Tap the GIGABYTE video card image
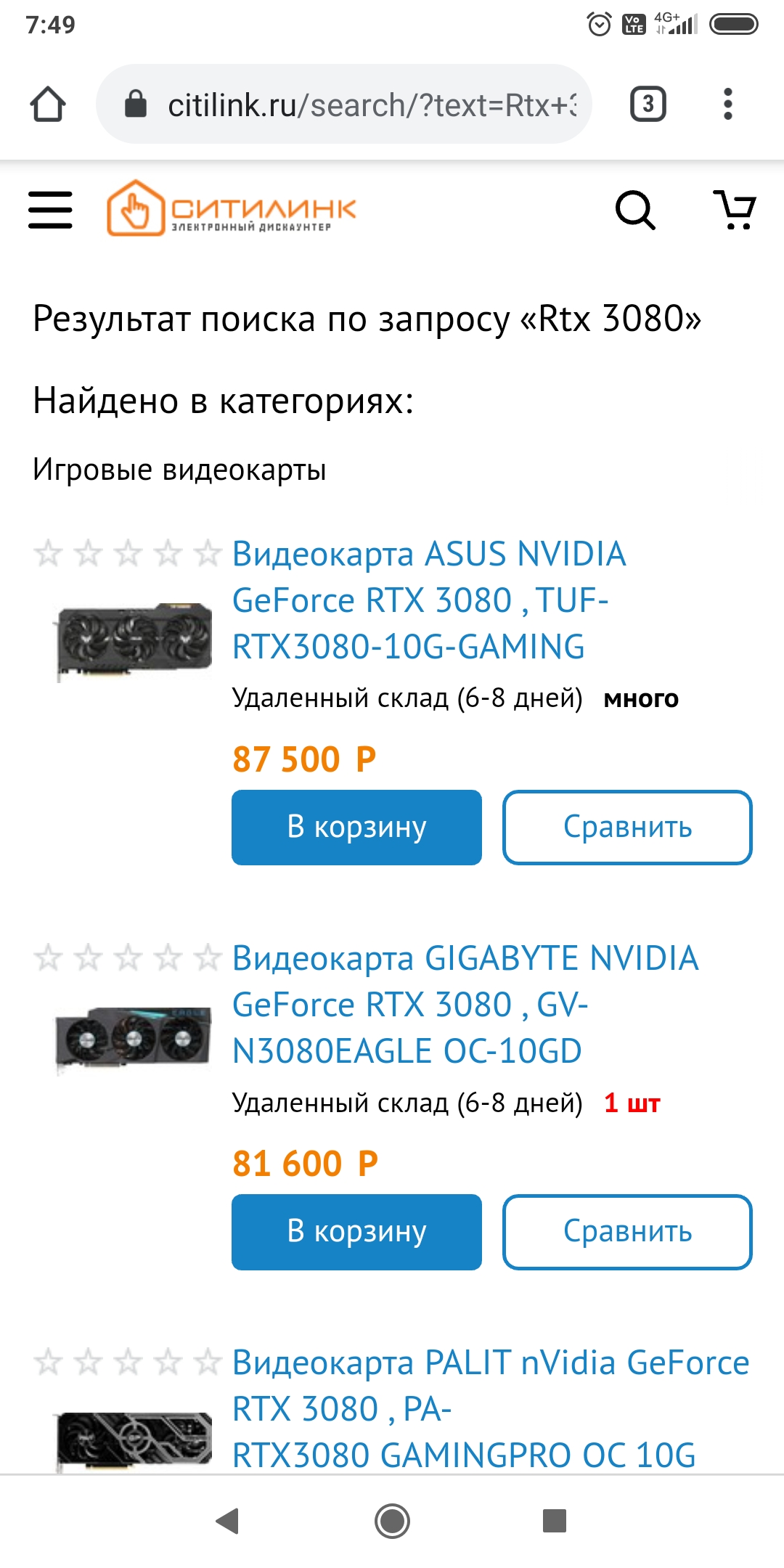784x1568 pixels. [x=134, y=1040]
